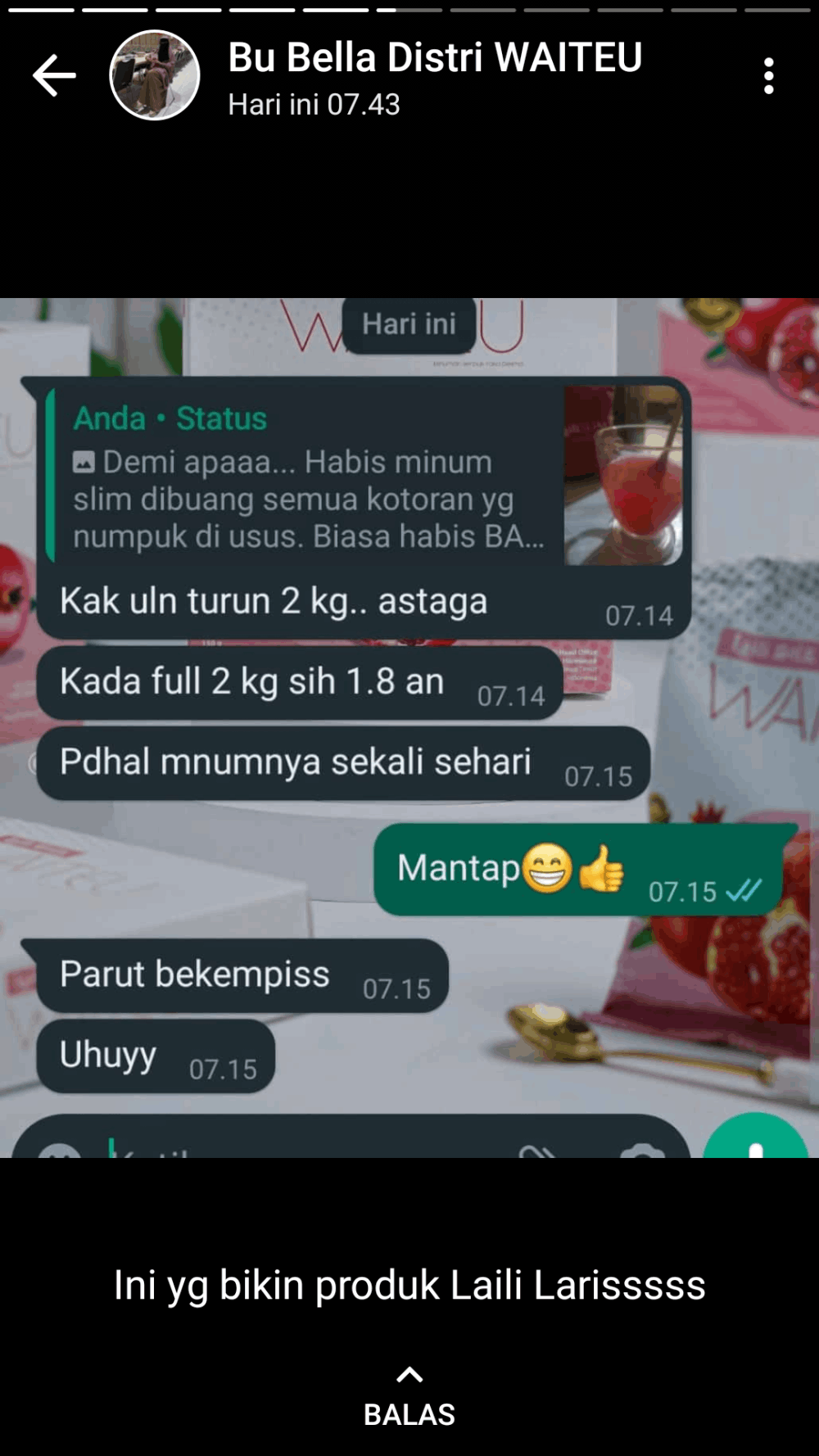
Task: Open Bu Bella Distri WAITEU's profile picture
Action: [155, 75]
